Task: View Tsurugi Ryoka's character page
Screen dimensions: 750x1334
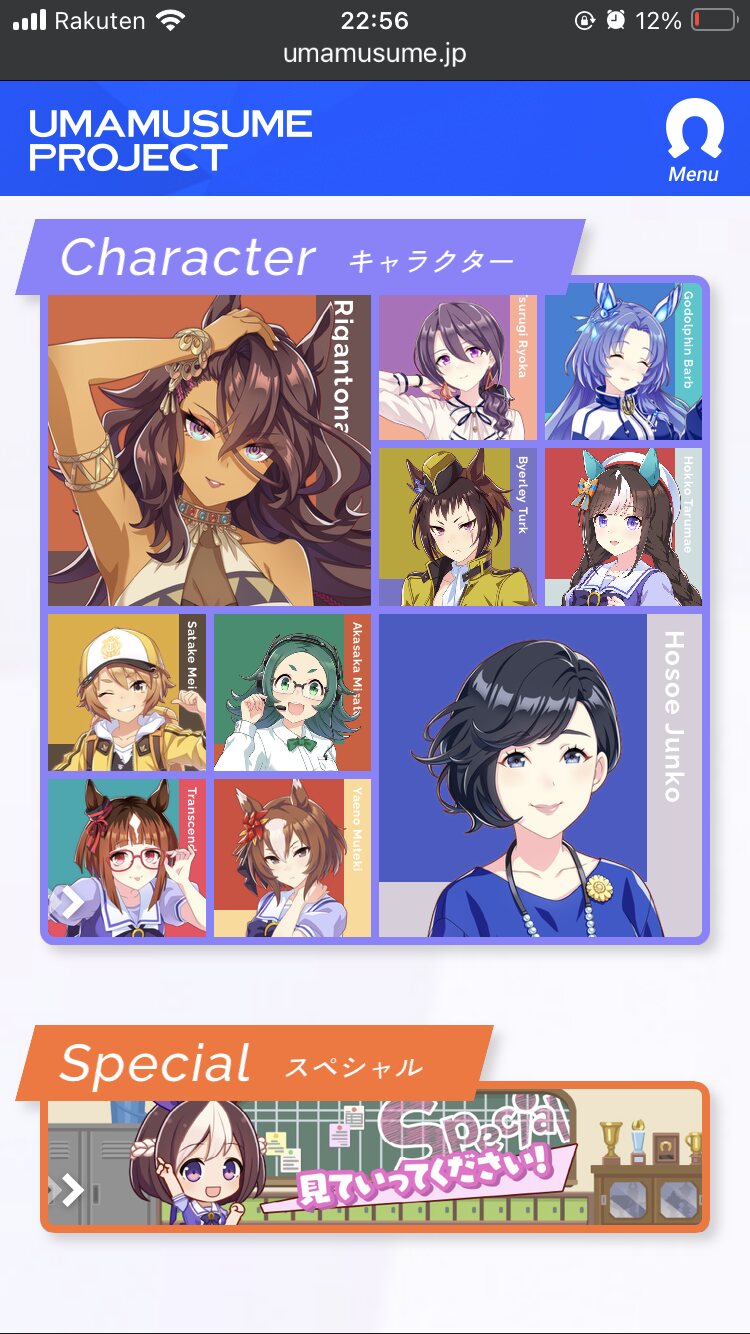Action: coord(457,367)
